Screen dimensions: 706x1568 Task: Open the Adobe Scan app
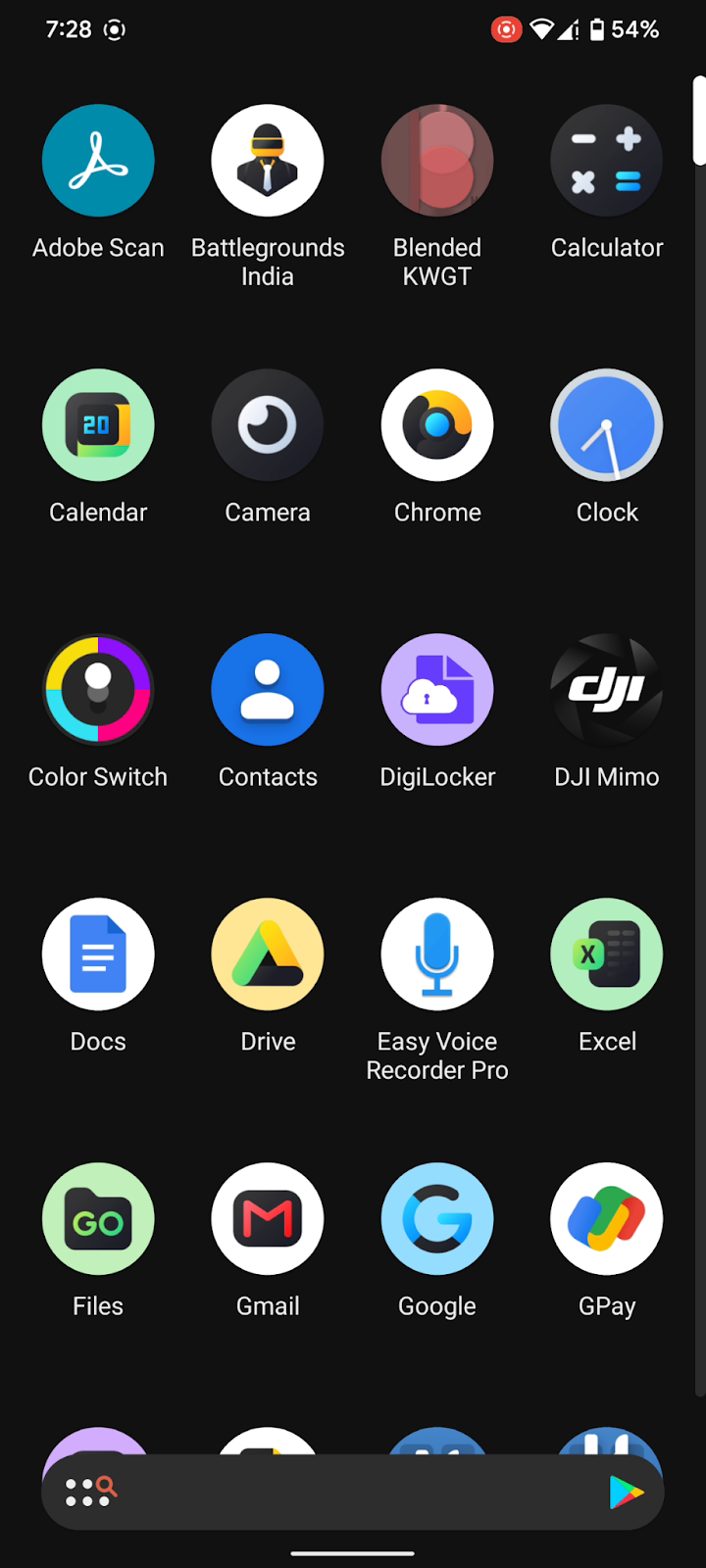pyautogui.click(x=98, y=161)
